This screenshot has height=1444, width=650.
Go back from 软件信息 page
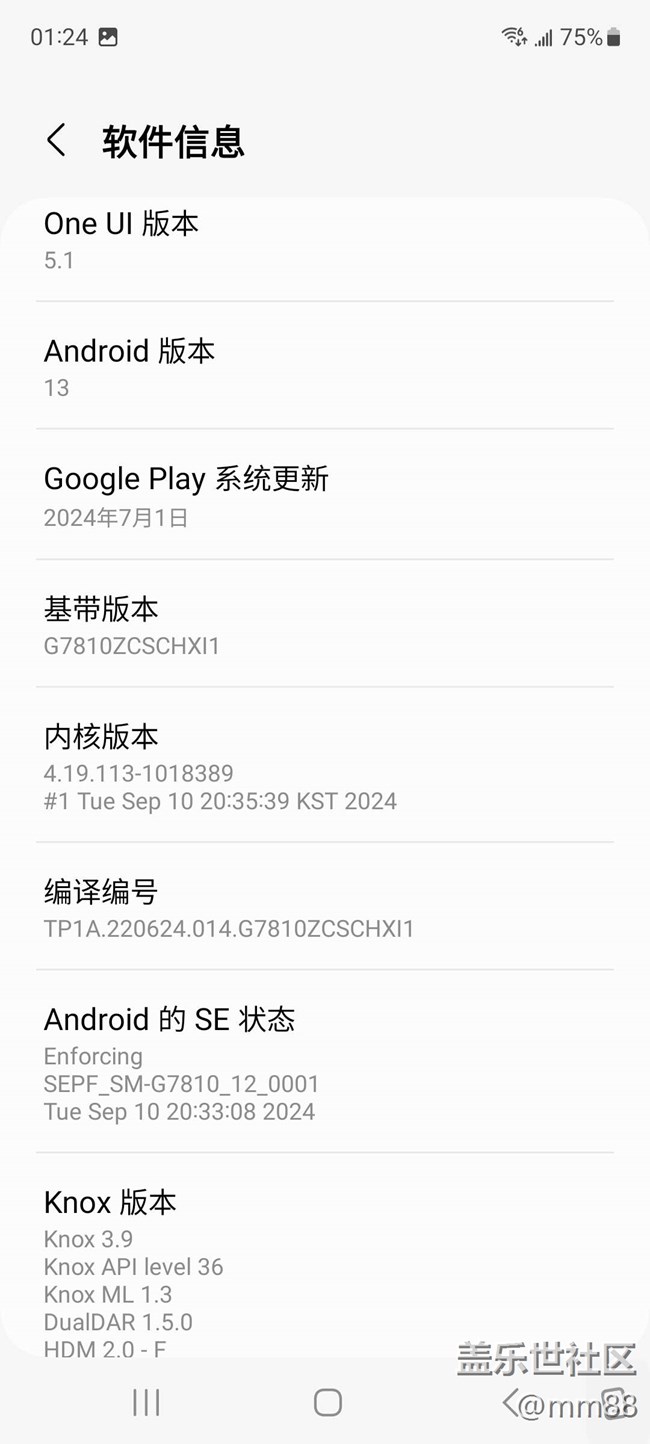tap(57, 141)
